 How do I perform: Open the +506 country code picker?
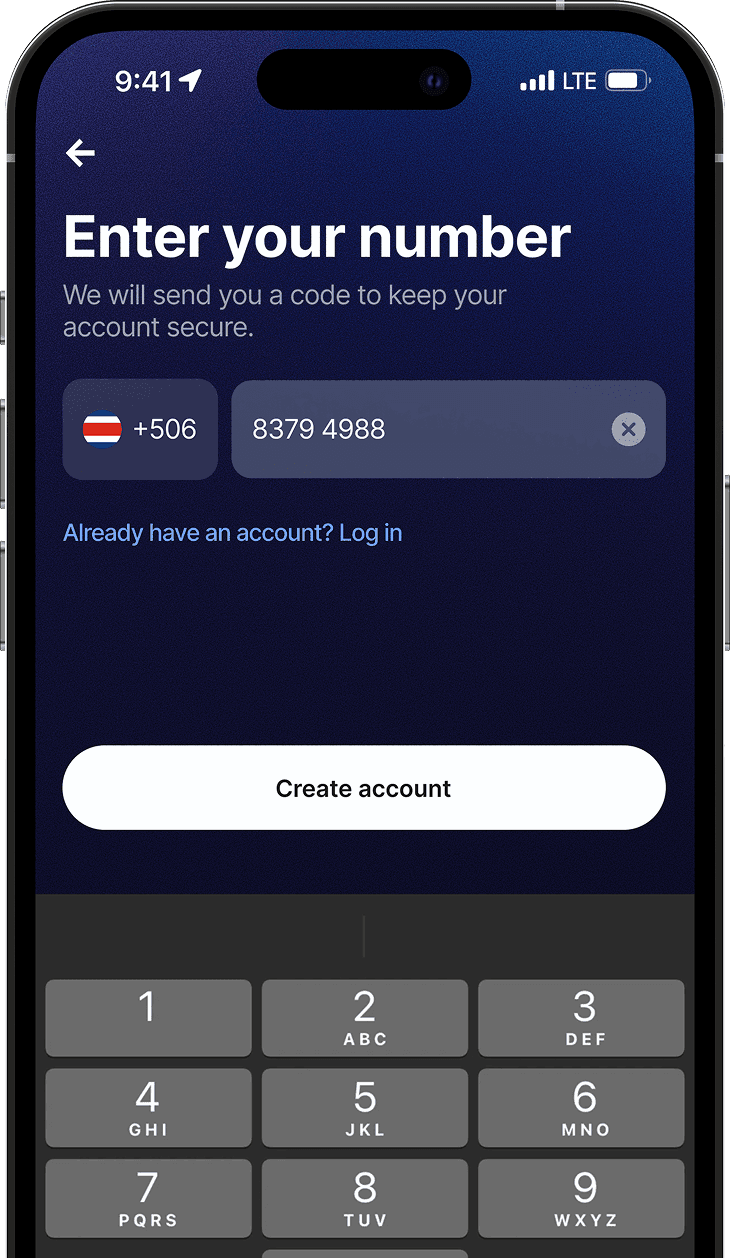[140, 429]
